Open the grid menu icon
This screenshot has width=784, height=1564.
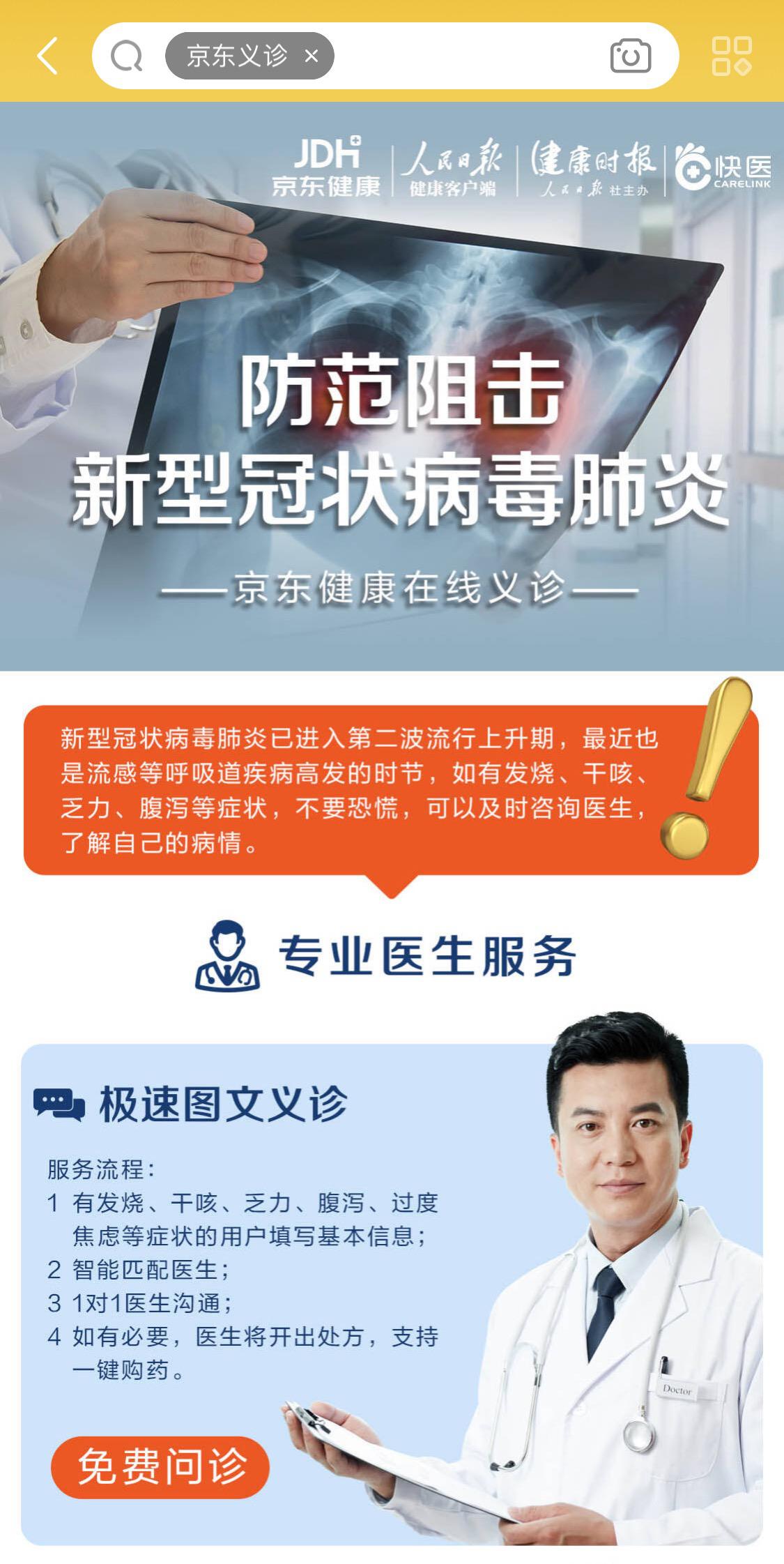(732, 56)
